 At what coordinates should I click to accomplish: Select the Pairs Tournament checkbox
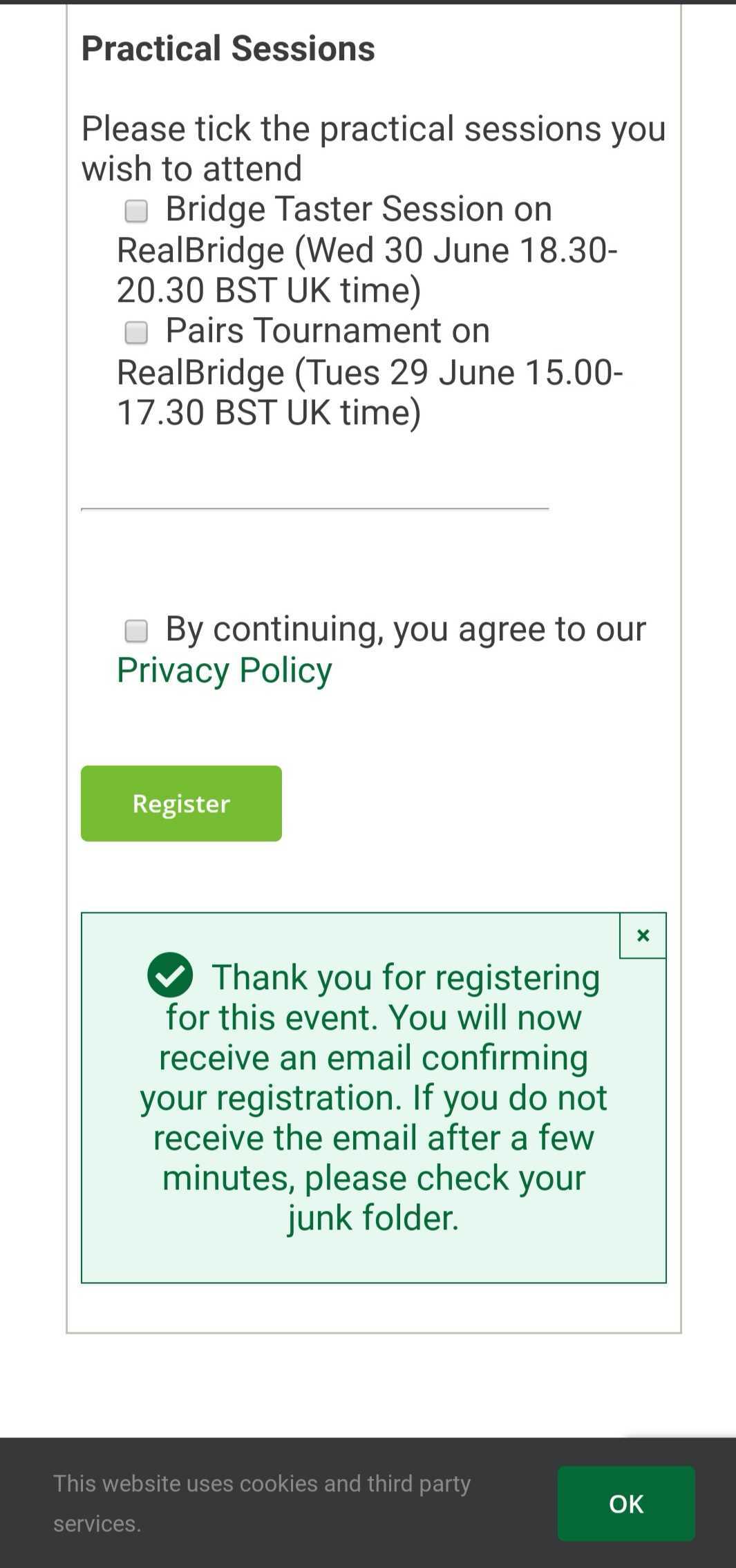click(x=136, y=332)
